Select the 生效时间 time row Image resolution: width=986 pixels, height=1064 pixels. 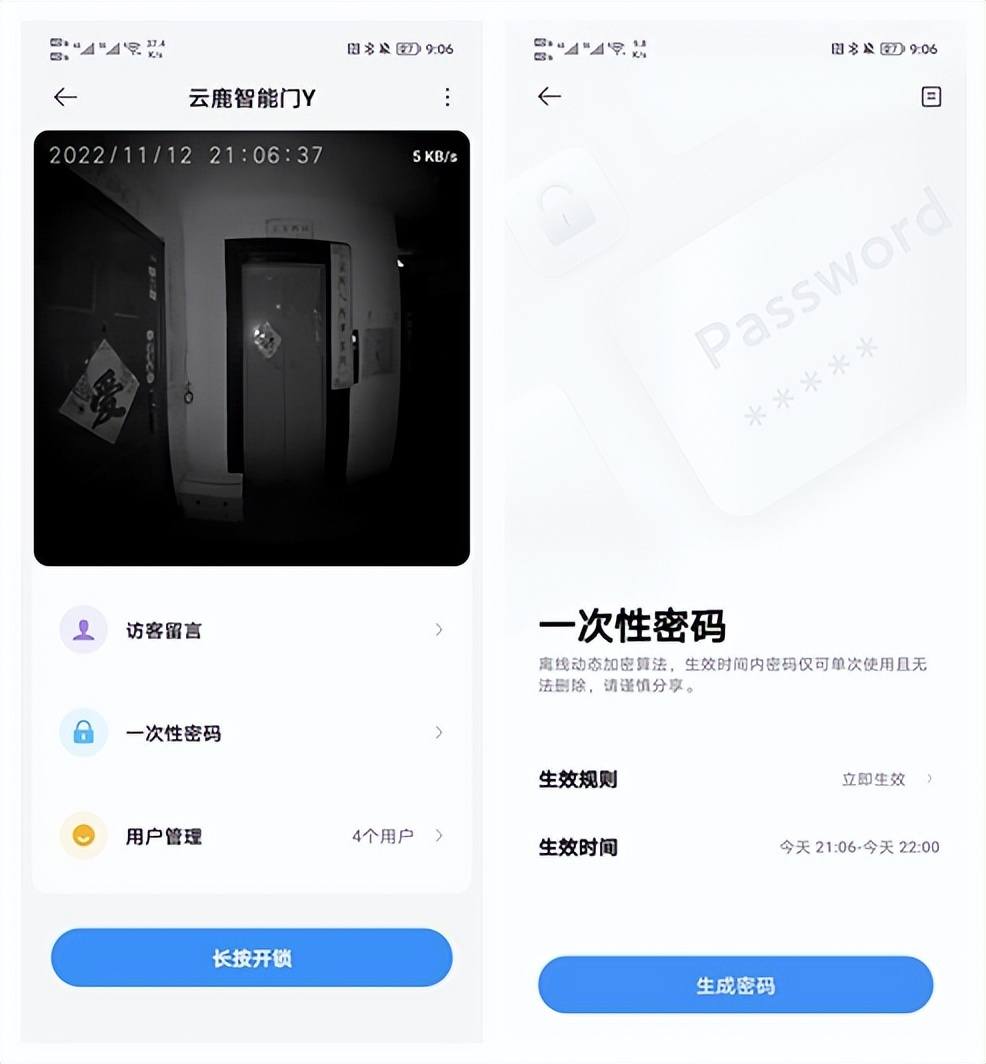pyautogui.click(x=736, y=847)
